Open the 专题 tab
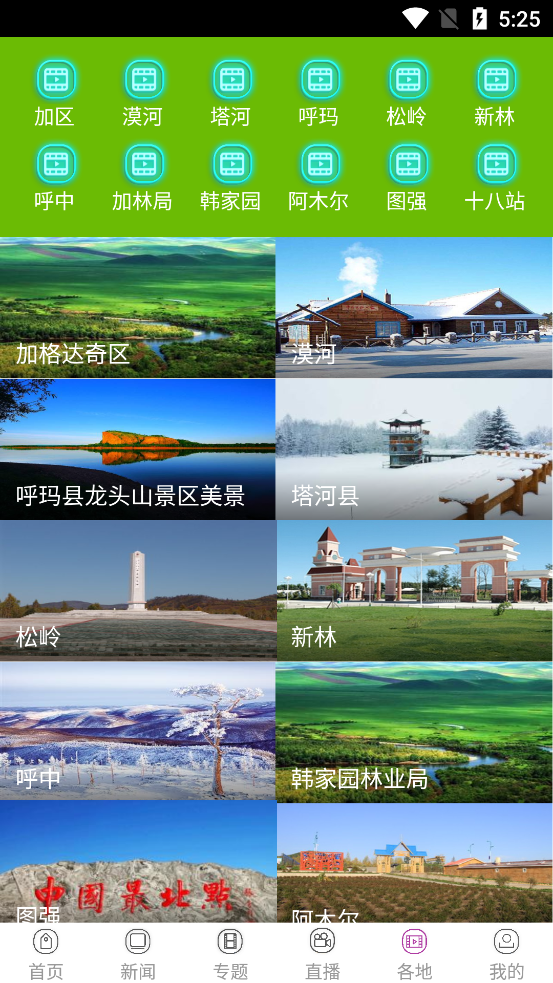 (x=230, y=954)
